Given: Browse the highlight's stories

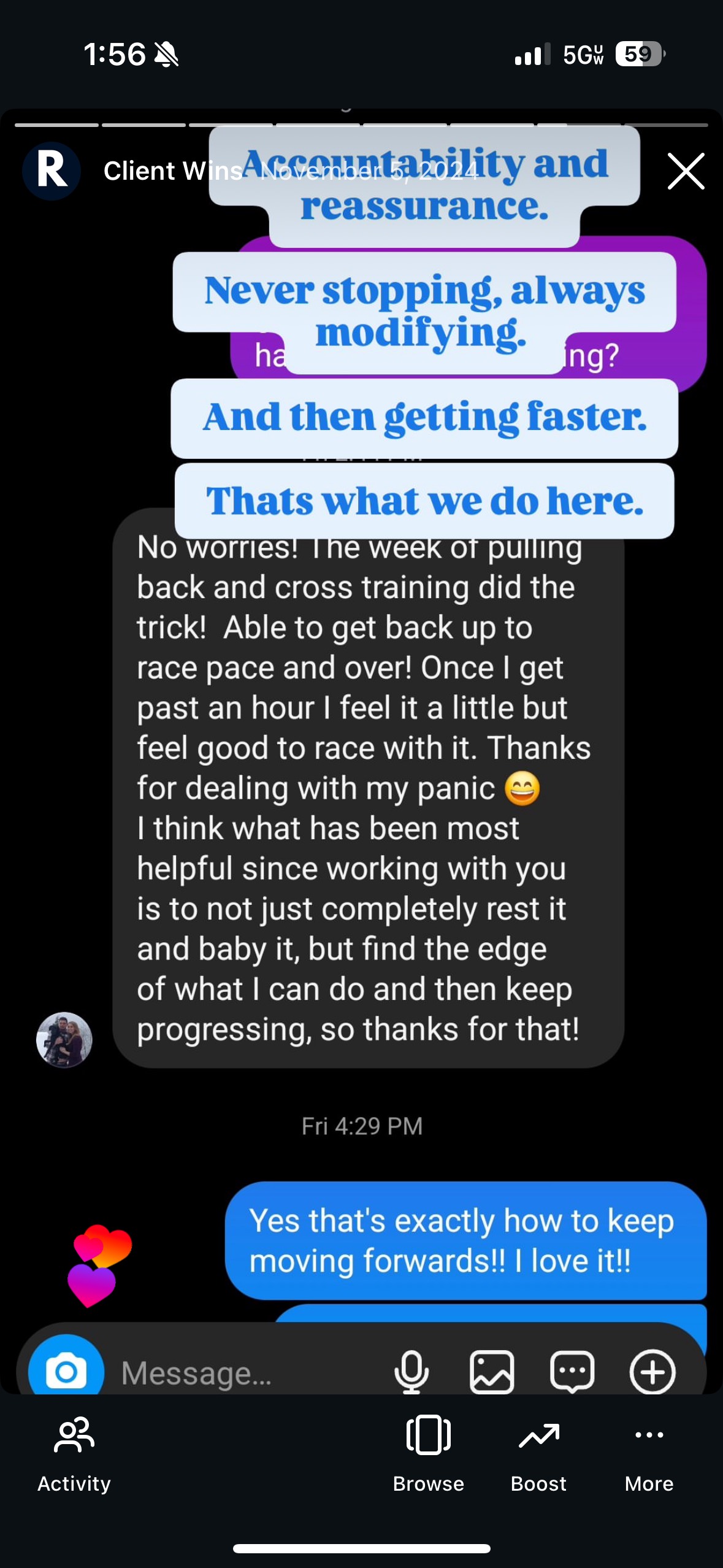Looking at the screenshot, I should tap(428, 1453).
